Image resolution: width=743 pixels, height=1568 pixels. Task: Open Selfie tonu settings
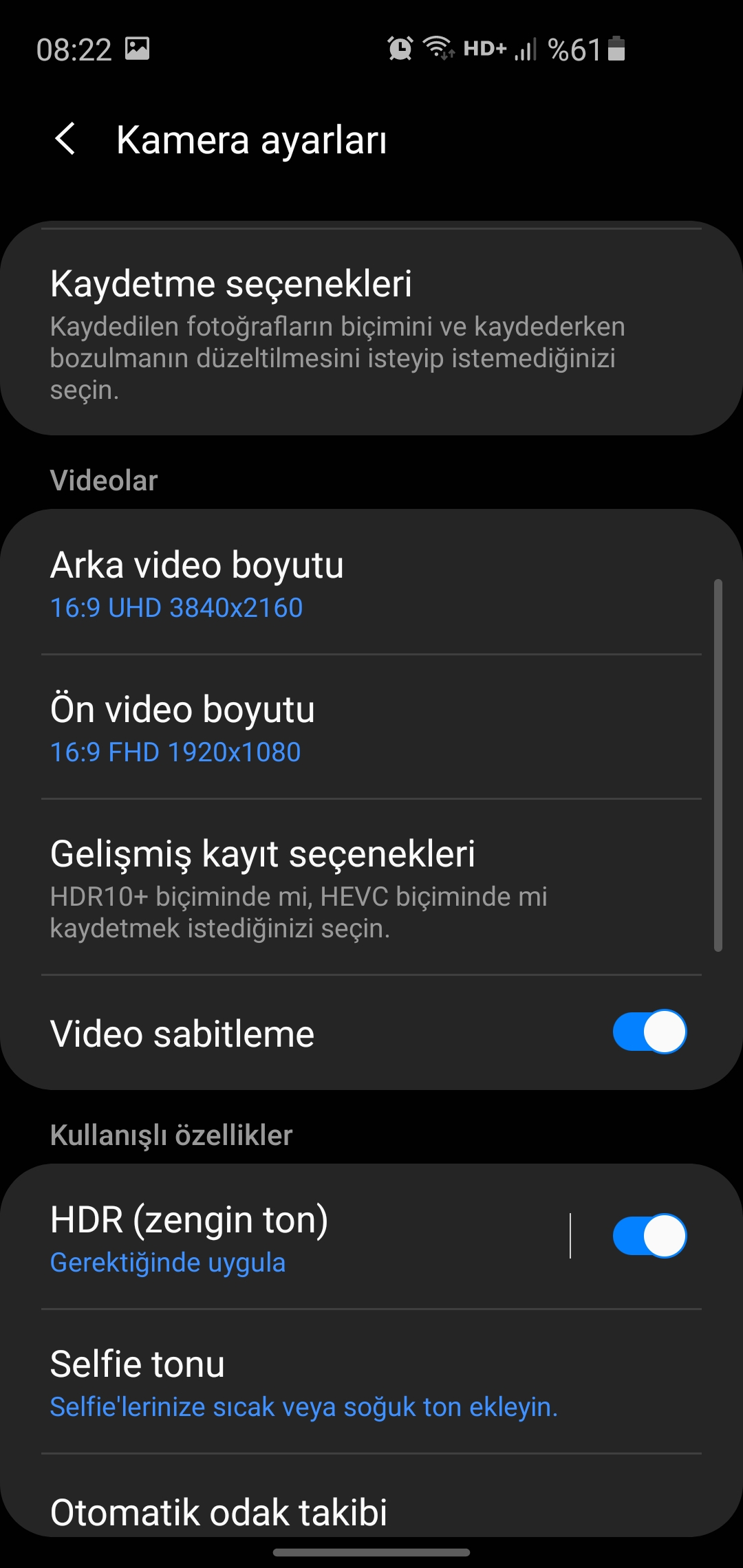(x=371, y=1382)
